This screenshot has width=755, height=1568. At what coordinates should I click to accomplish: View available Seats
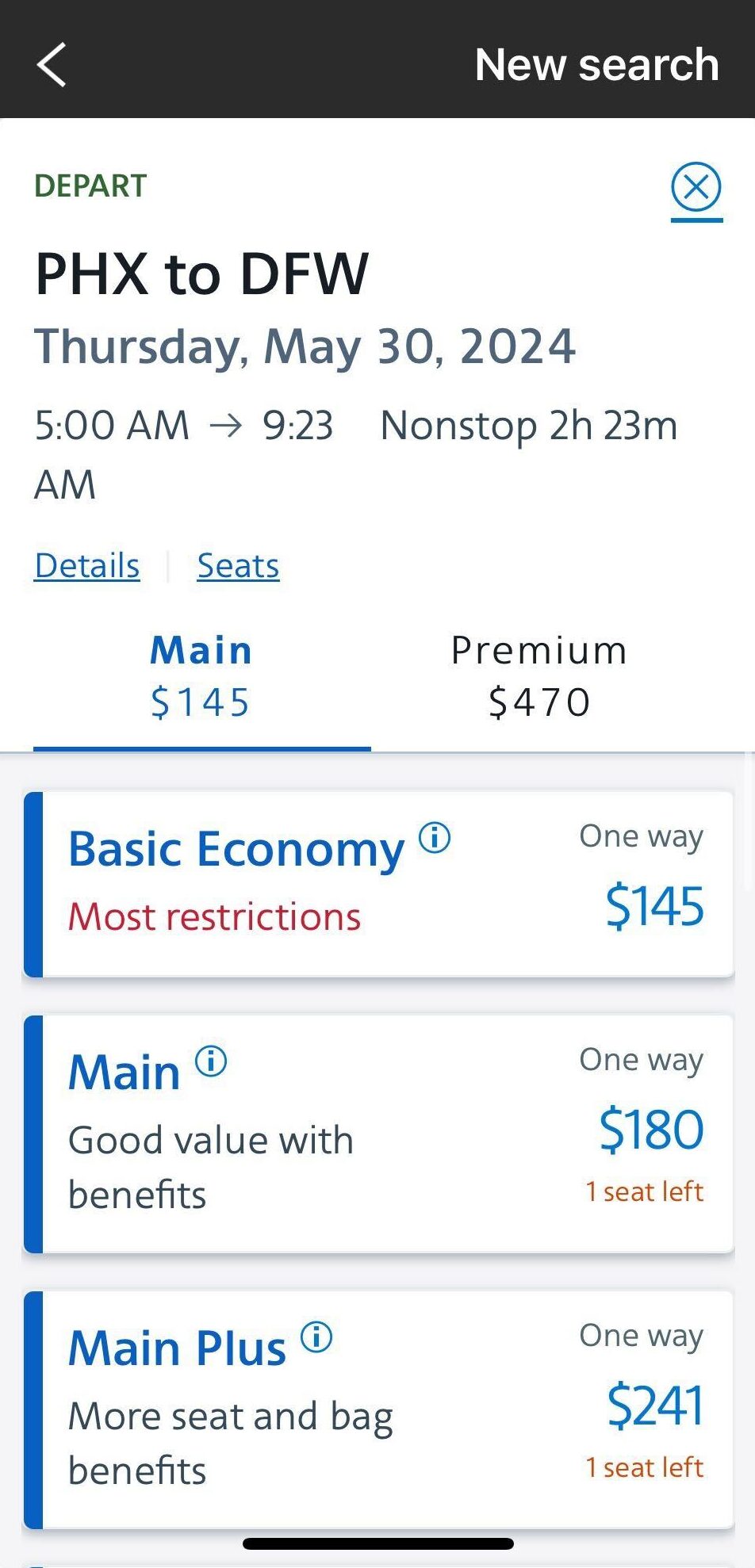point(237,564)
